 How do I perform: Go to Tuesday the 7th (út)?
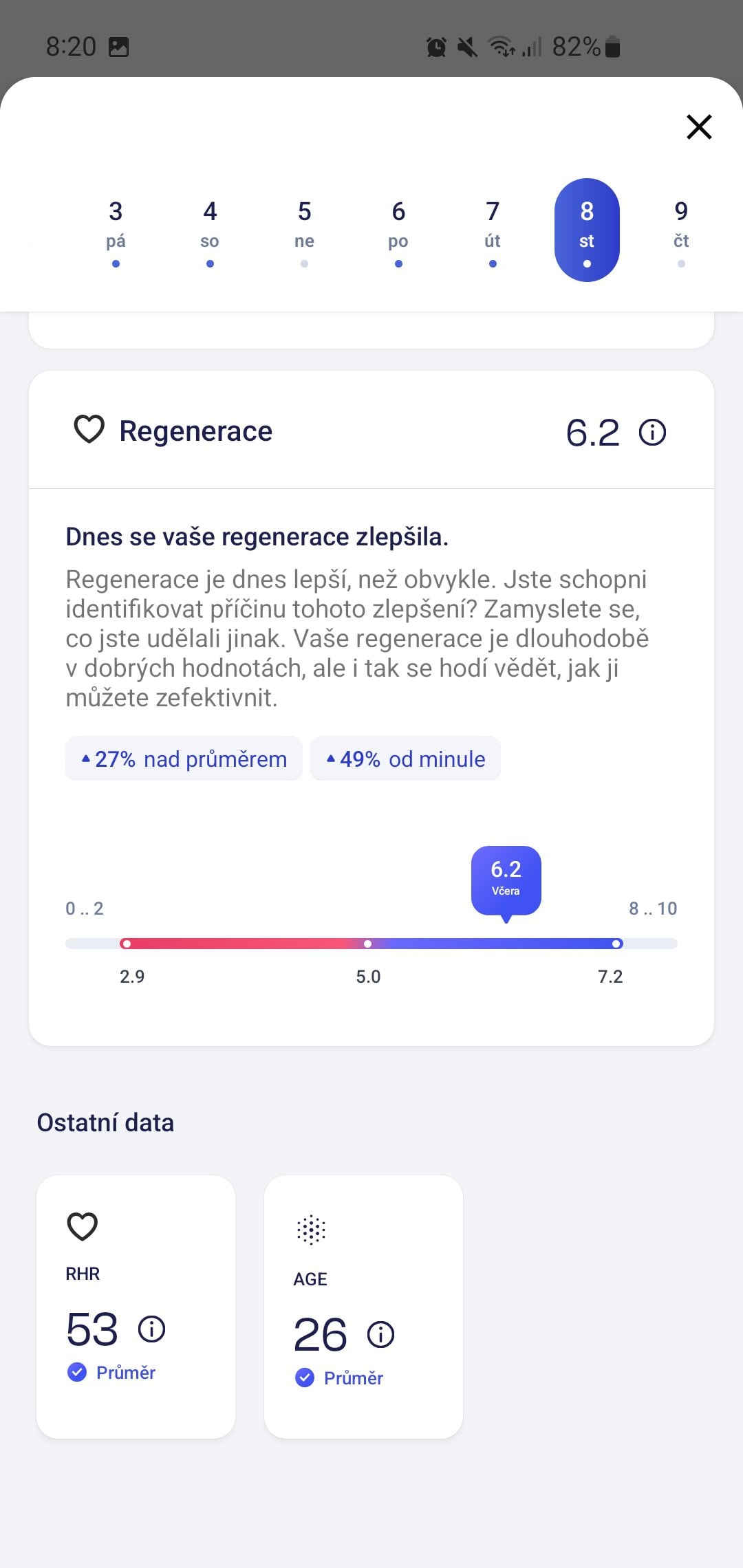point(493,230)
